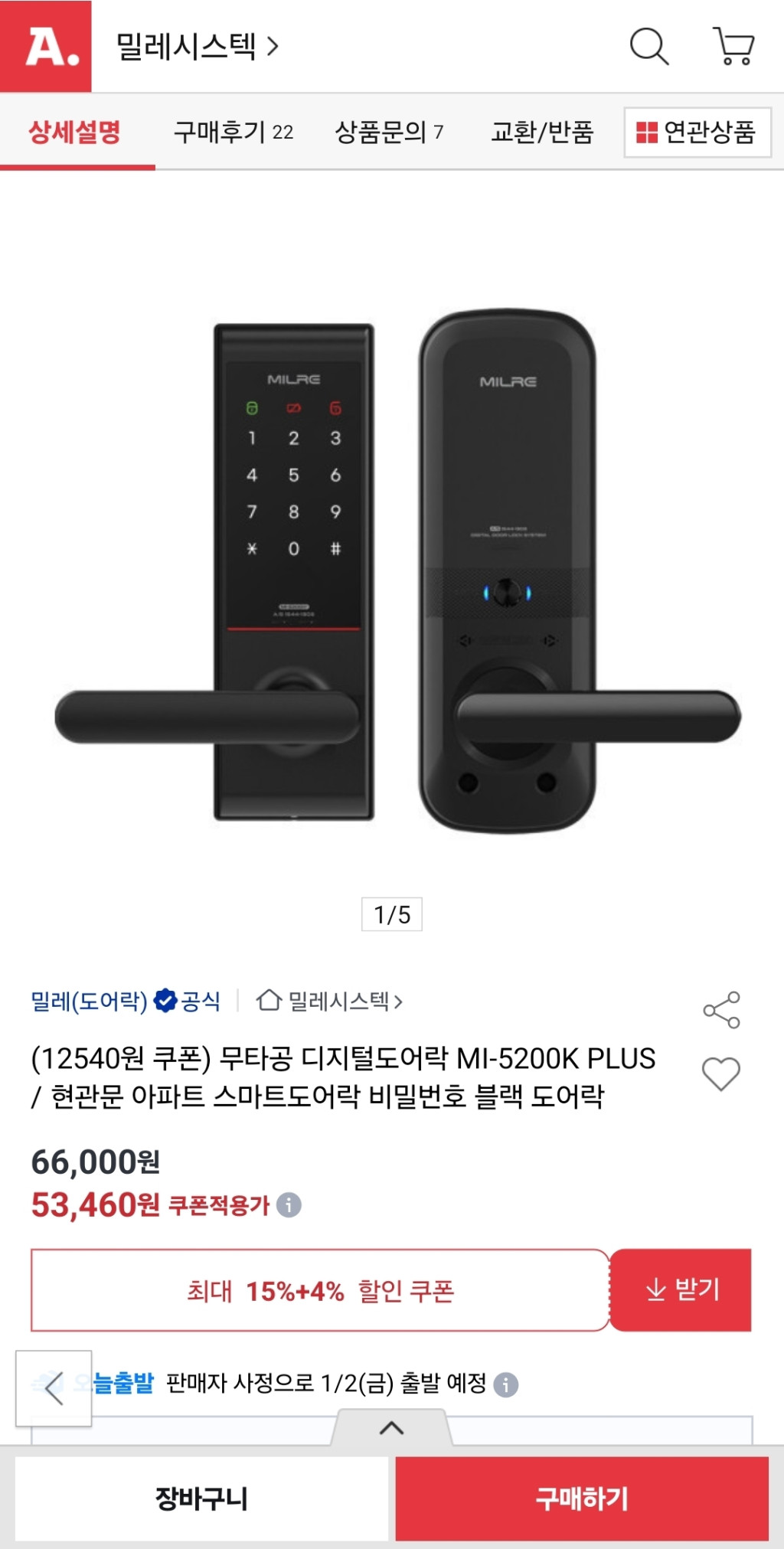Tap the A. home logo

(x=46, y=46)
